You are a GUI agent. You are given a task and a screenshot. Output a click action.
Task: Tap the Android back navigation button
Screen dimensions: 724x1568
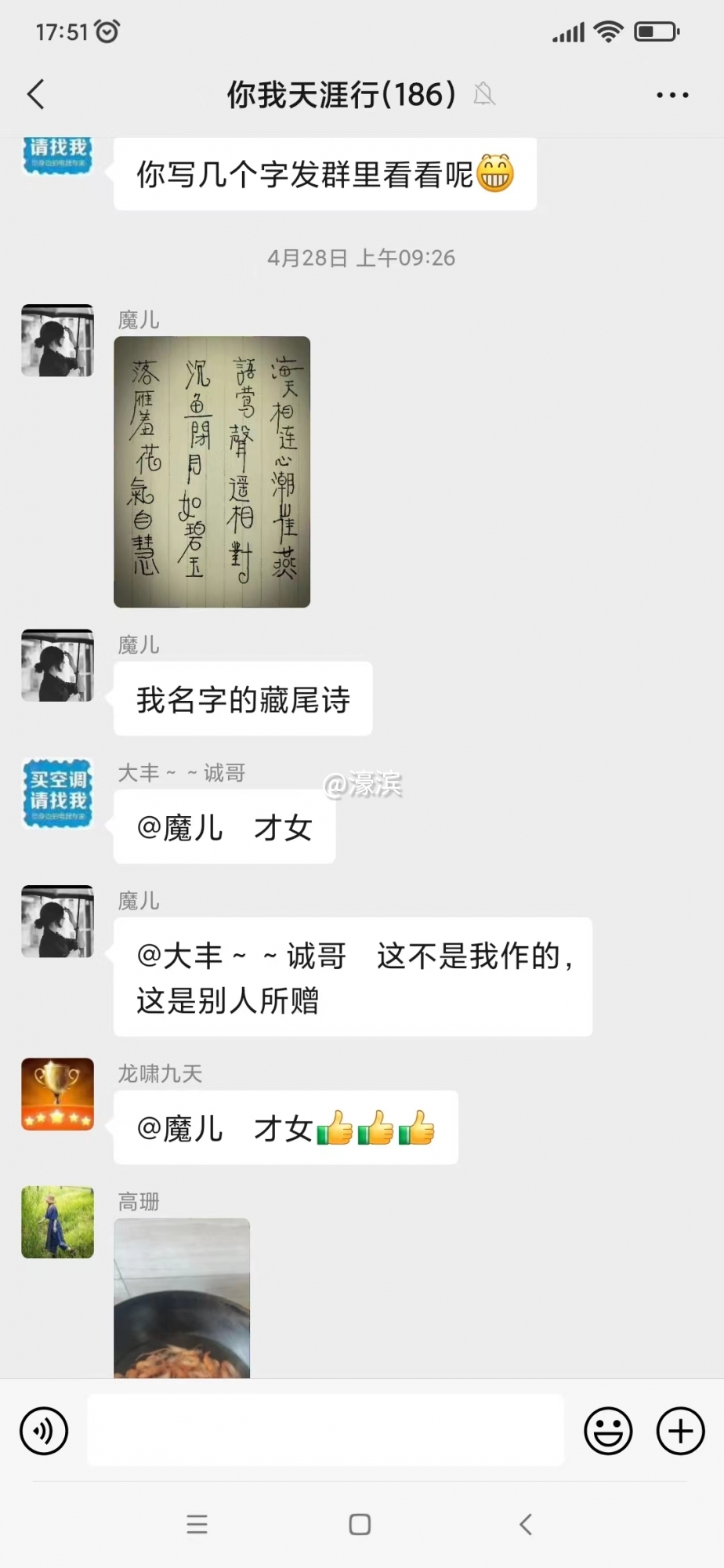(525, 1524)
